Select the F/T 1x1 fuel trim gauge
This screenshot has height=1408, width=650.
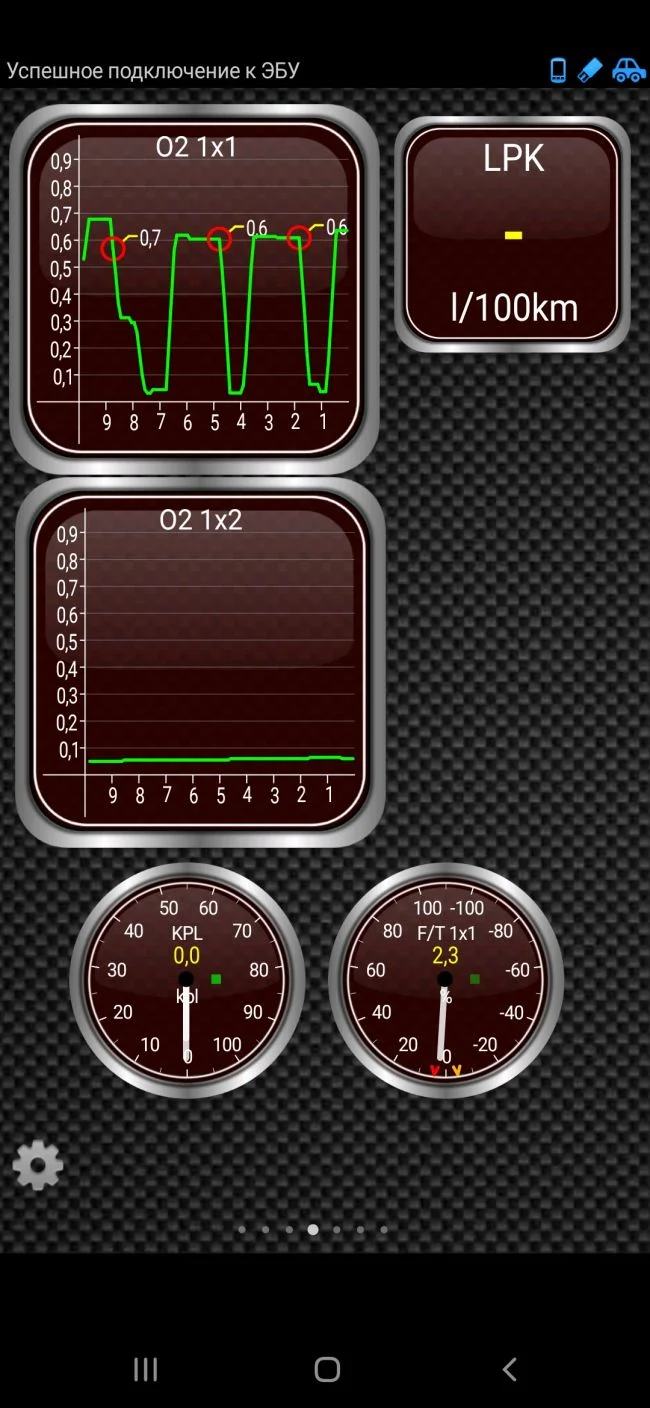[x=446, y=980]
